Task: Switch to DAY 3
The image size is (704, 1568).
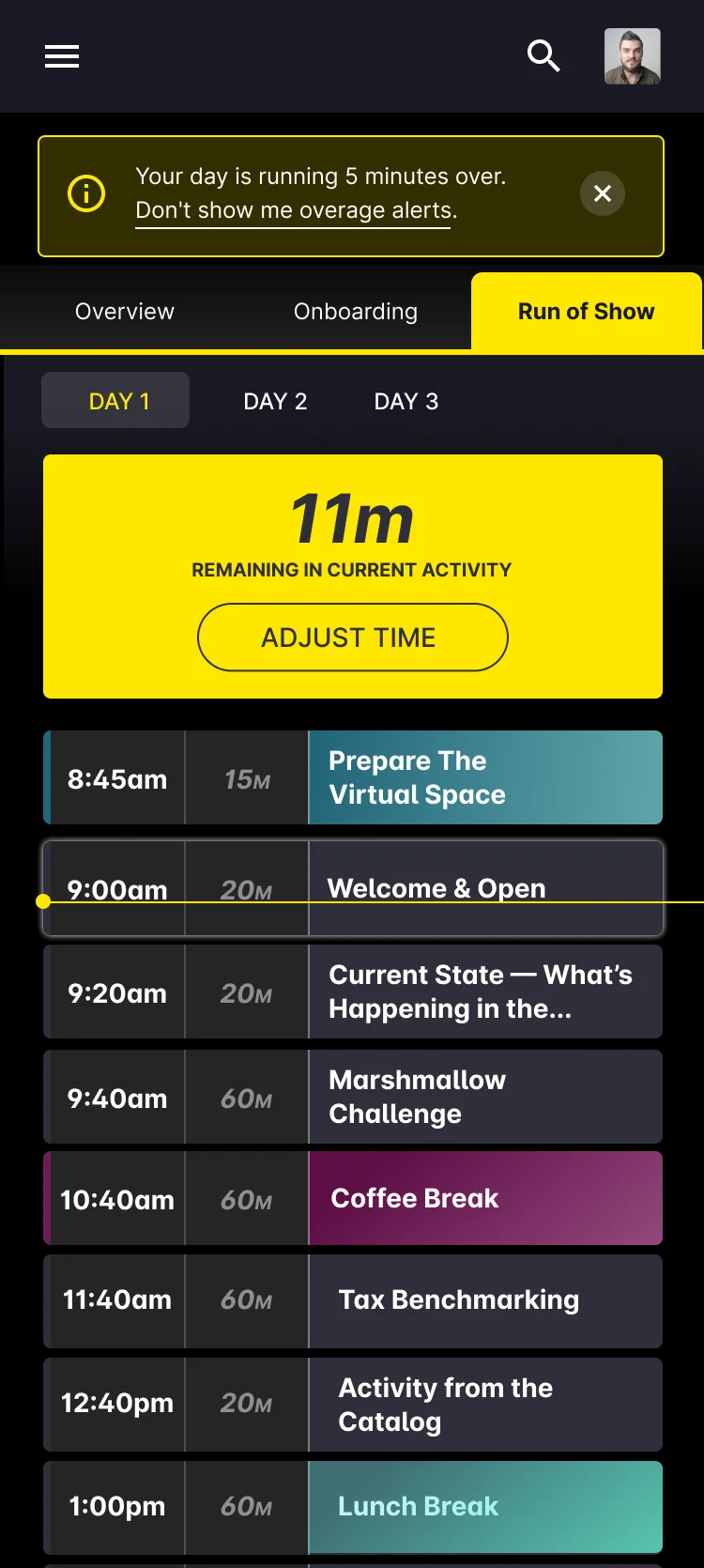Action: (x=406, y=402)
